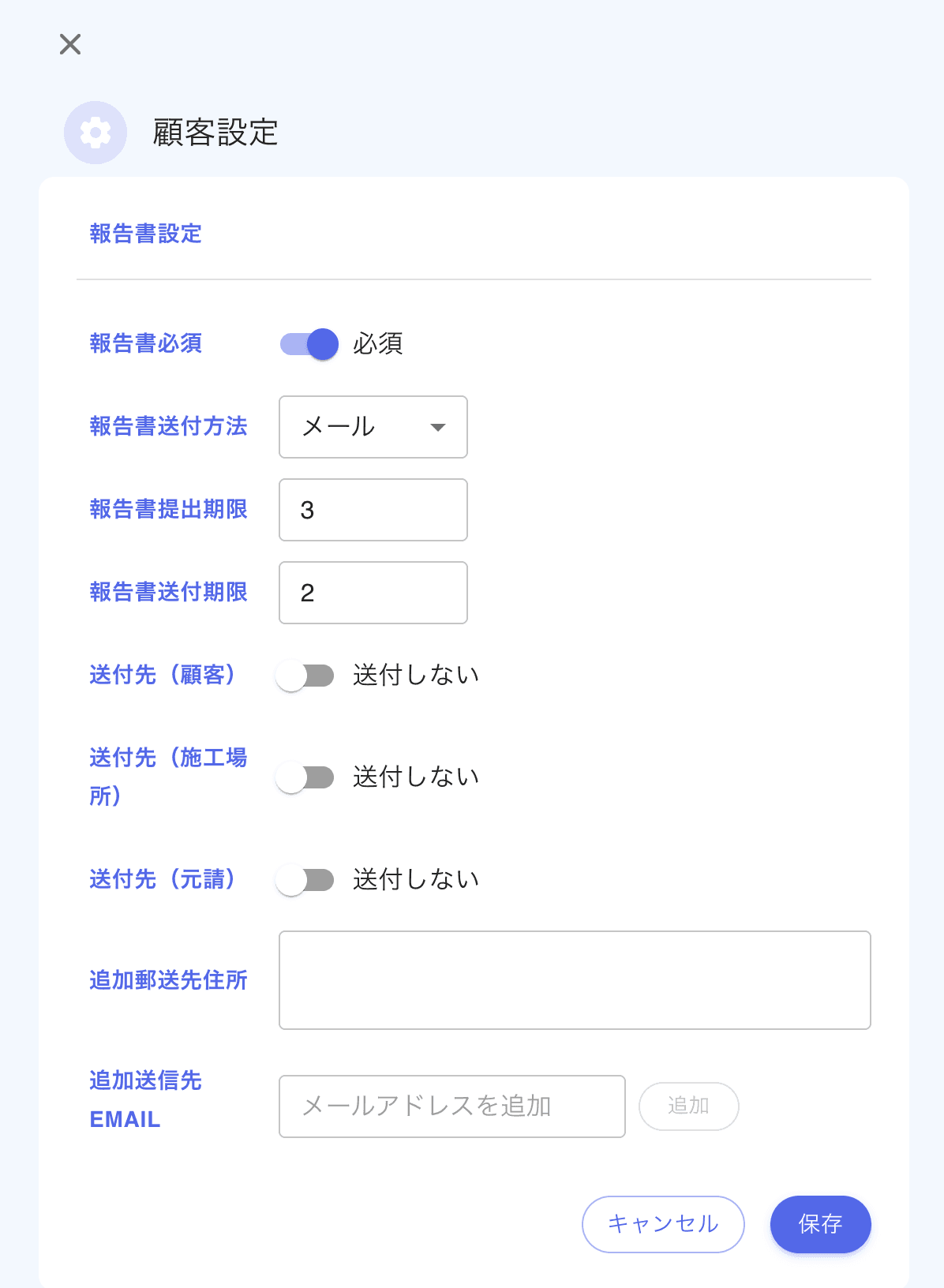Click inside the 追加郵送先住所 text area
The height and width of the screenshot is (1288, 944).
point(574,979)
